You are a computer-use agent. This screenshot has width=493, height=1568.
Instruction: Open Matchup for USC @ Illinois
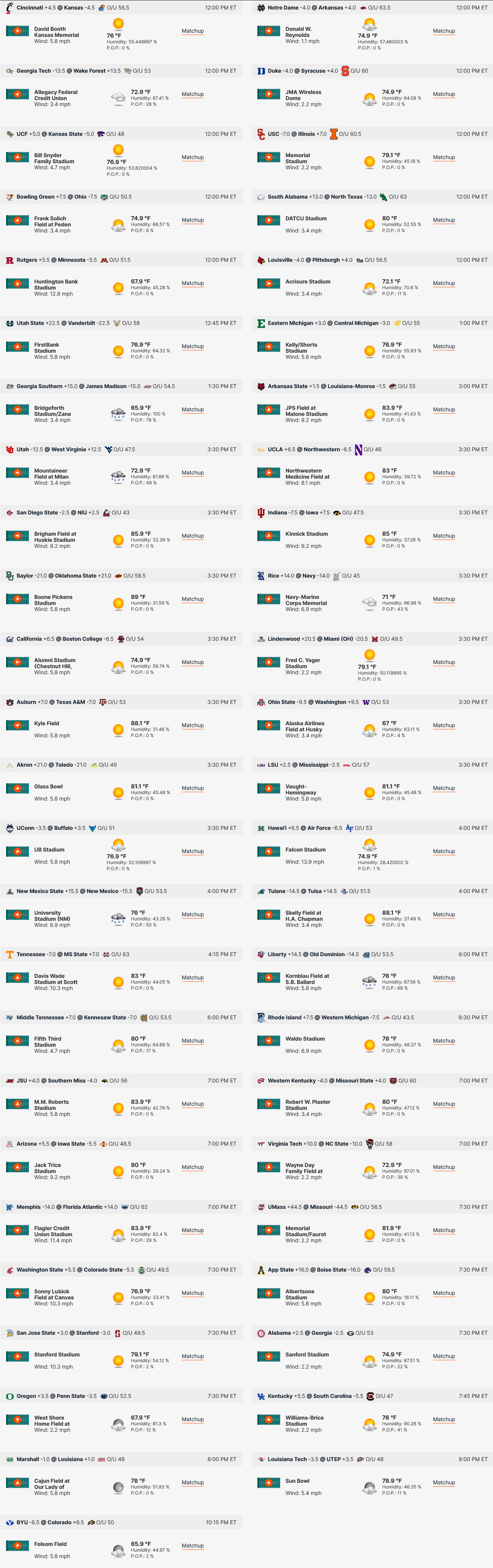[x=444, y=157]
